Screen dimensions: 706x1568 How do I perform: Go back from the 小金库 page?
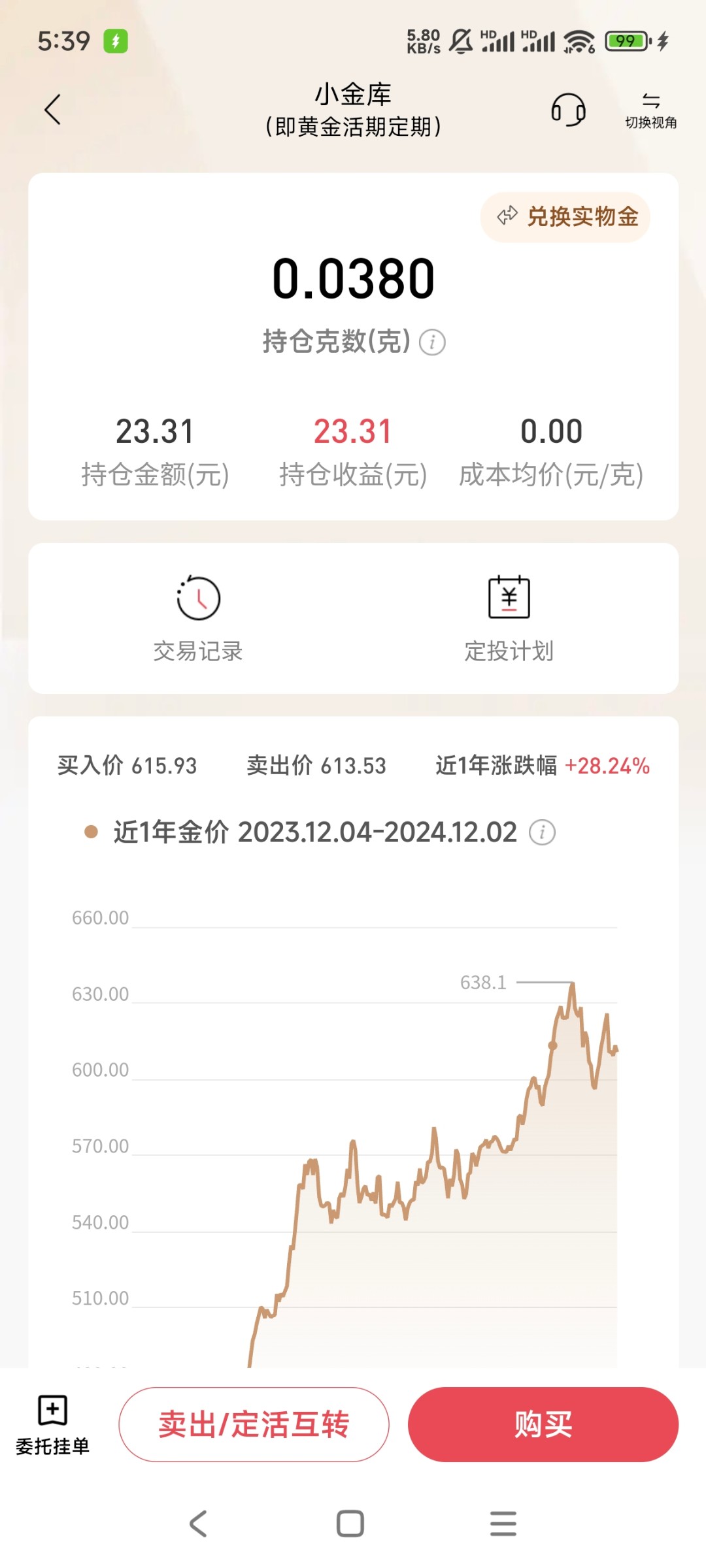click(53, 109)
